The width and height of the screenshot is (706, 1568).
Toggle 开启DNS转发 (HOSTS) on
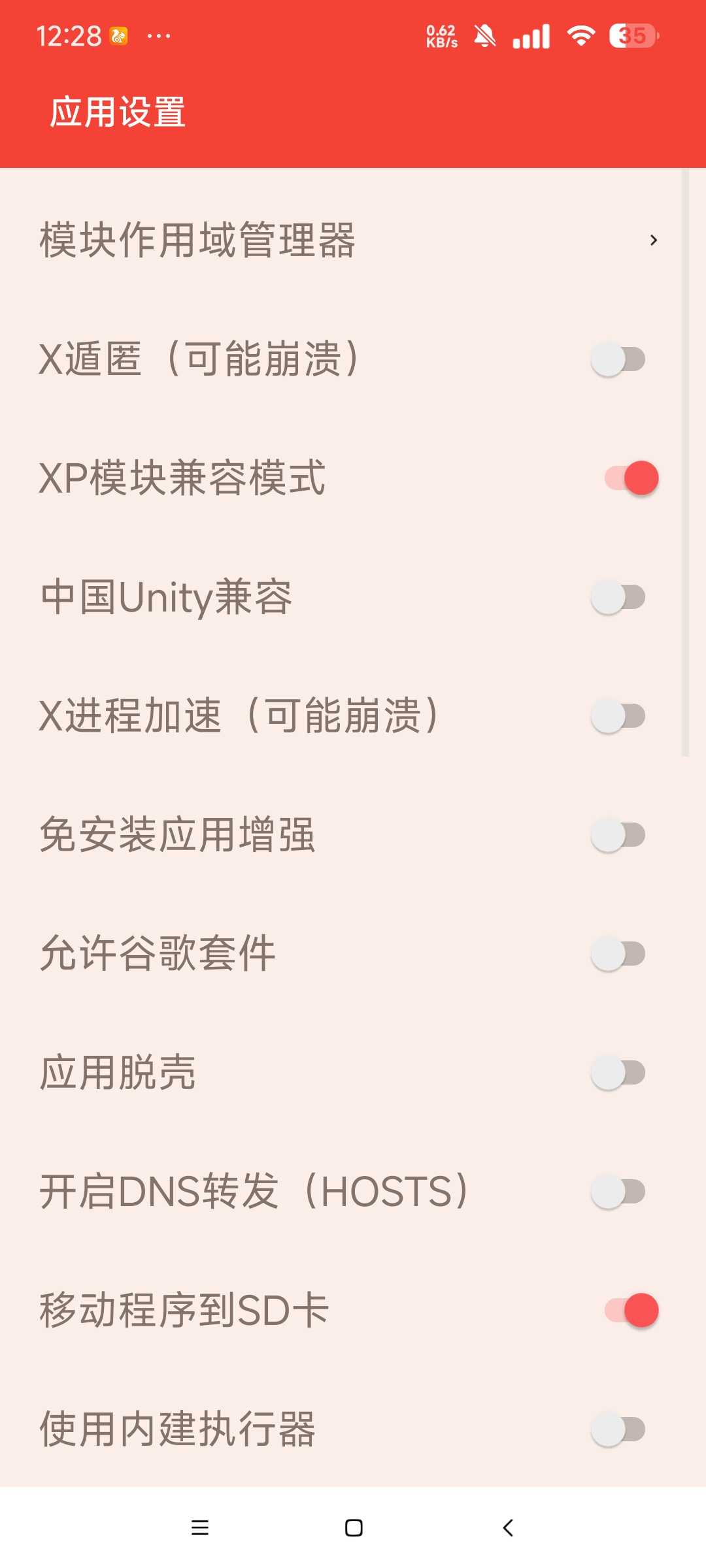618,1192
